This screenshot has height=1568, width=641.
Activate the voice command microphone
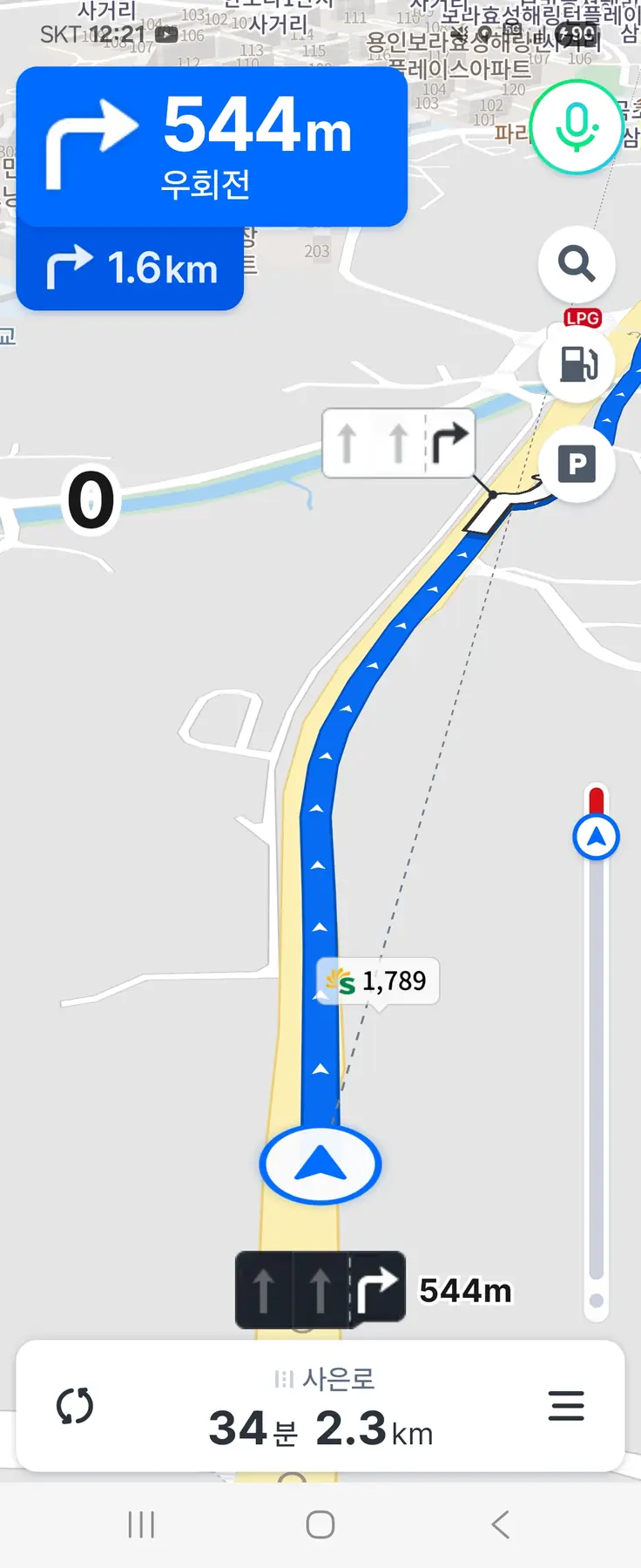coord(576,127)
